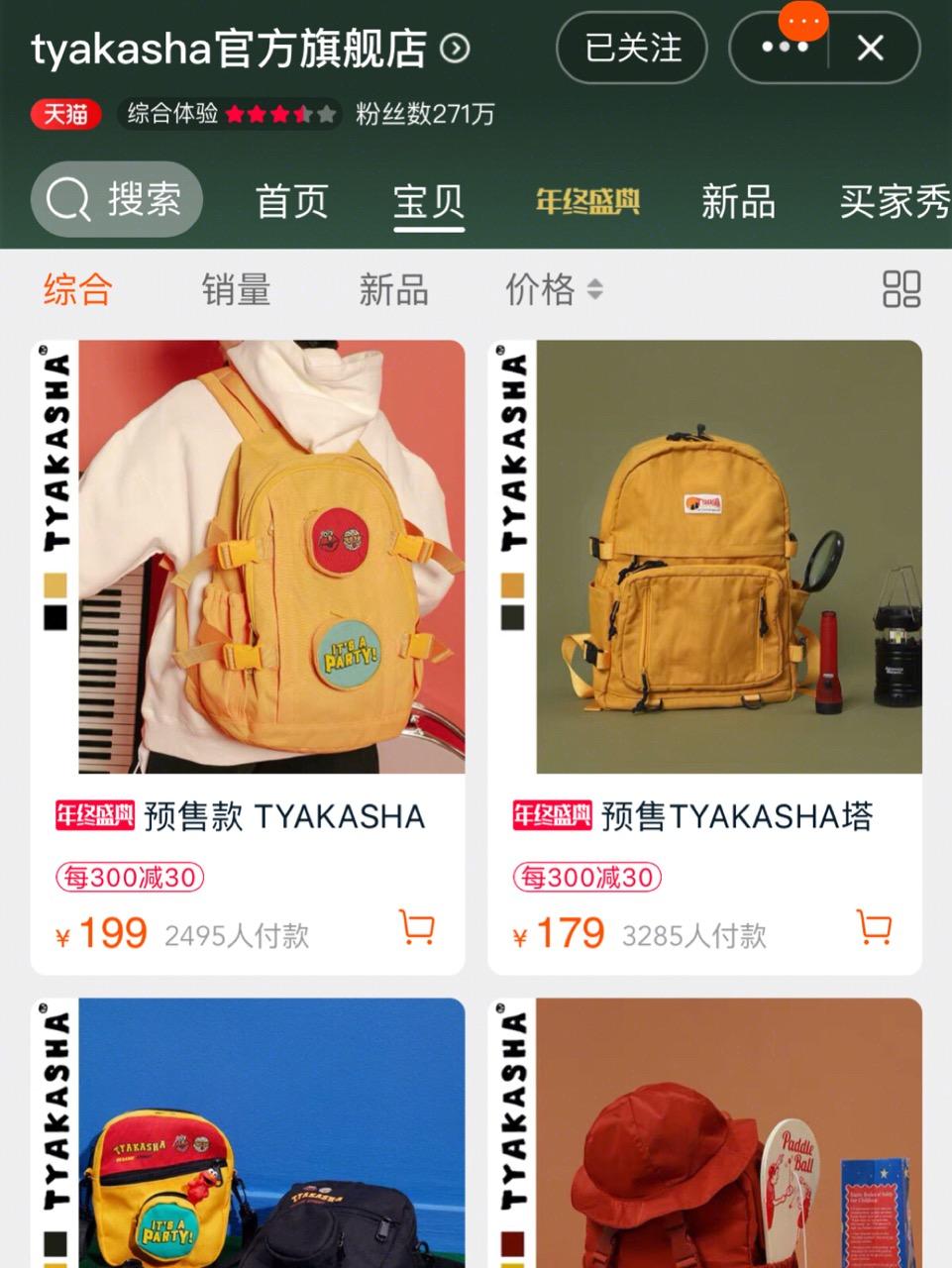Open the 价格 price sort dropdown
Screen dimensions: 952x1268
pyautogui.click(x=552, y=288)
